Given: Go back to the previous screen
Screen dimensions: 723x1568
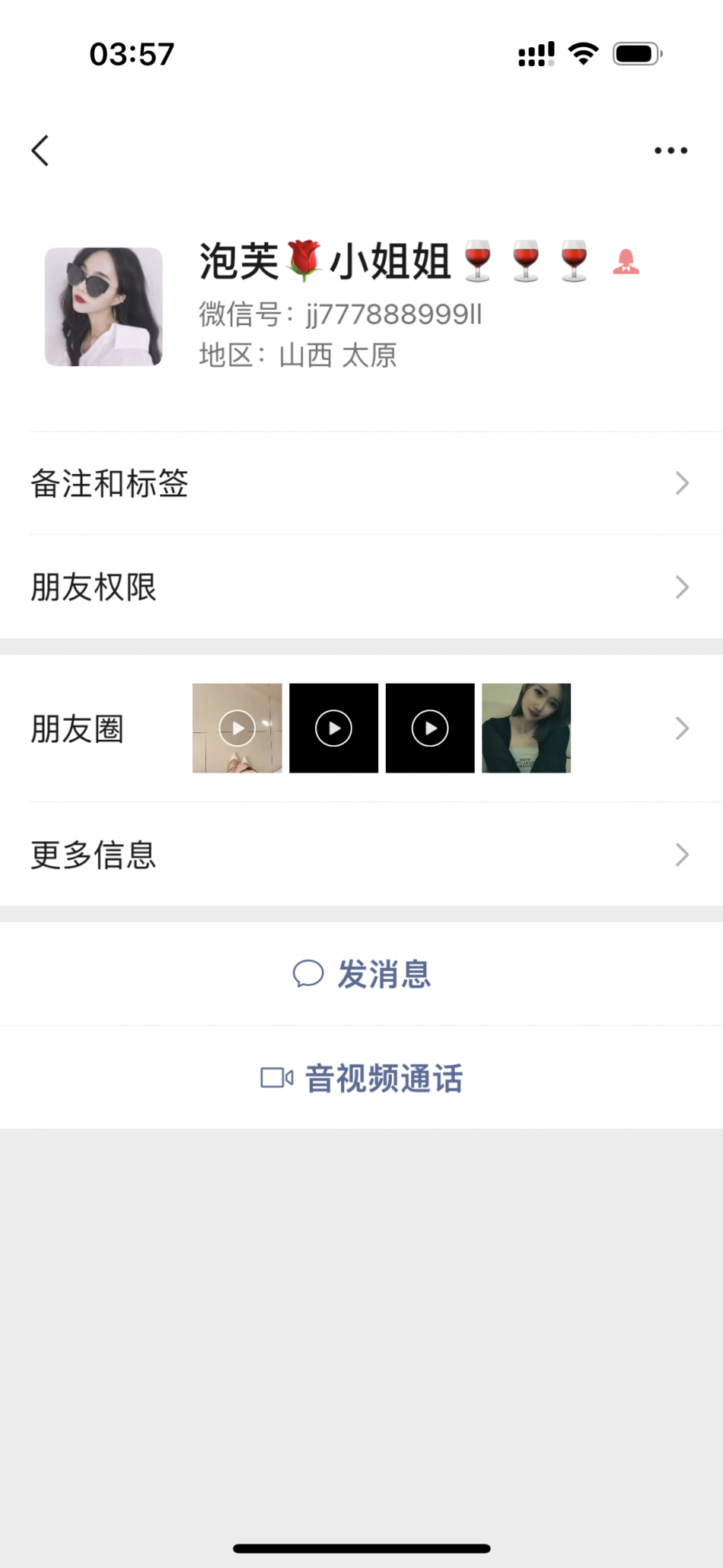Looking at the screenshot, I should [x=40, y=151].
